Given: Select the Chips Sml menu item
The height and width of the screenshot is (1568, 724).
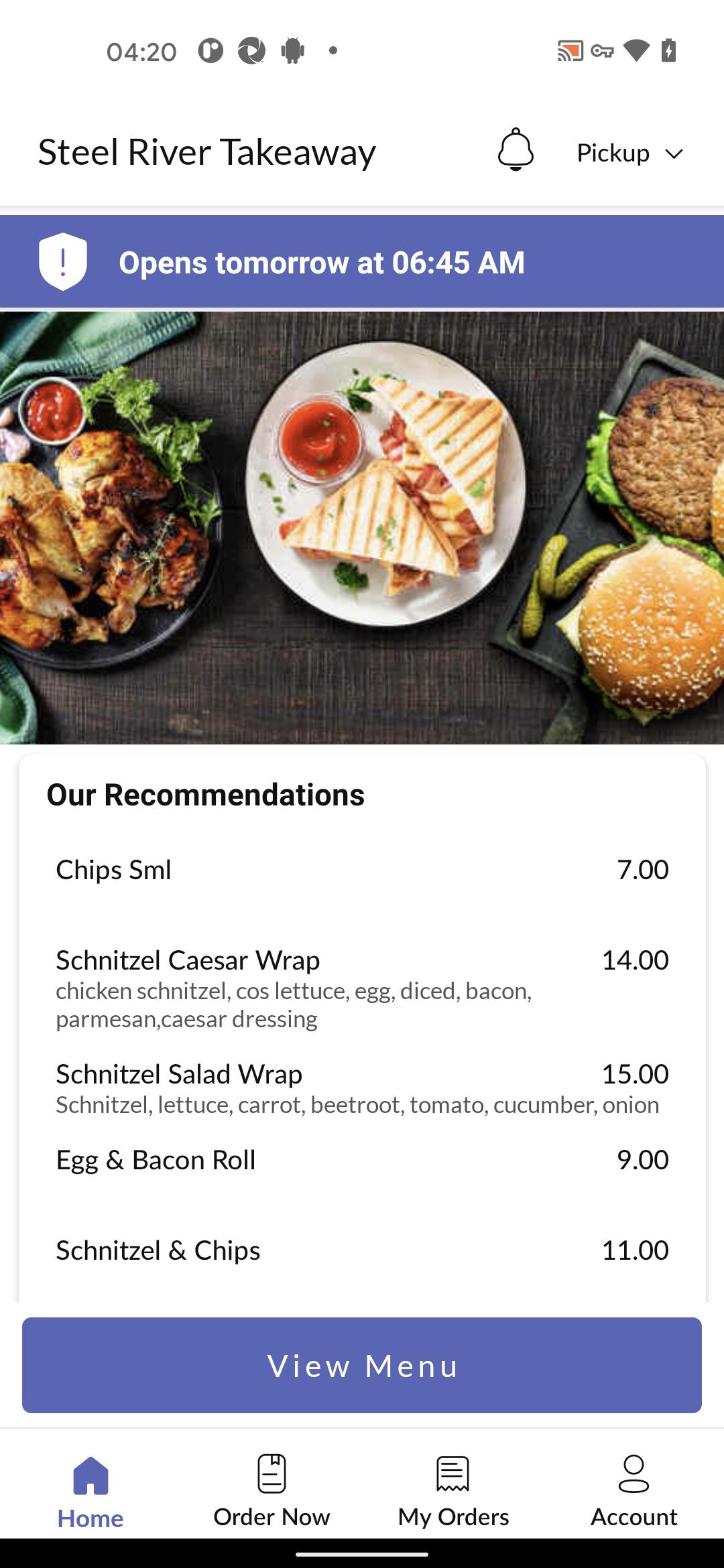Looking at the screenshot, I should click(x=362, y=868).
